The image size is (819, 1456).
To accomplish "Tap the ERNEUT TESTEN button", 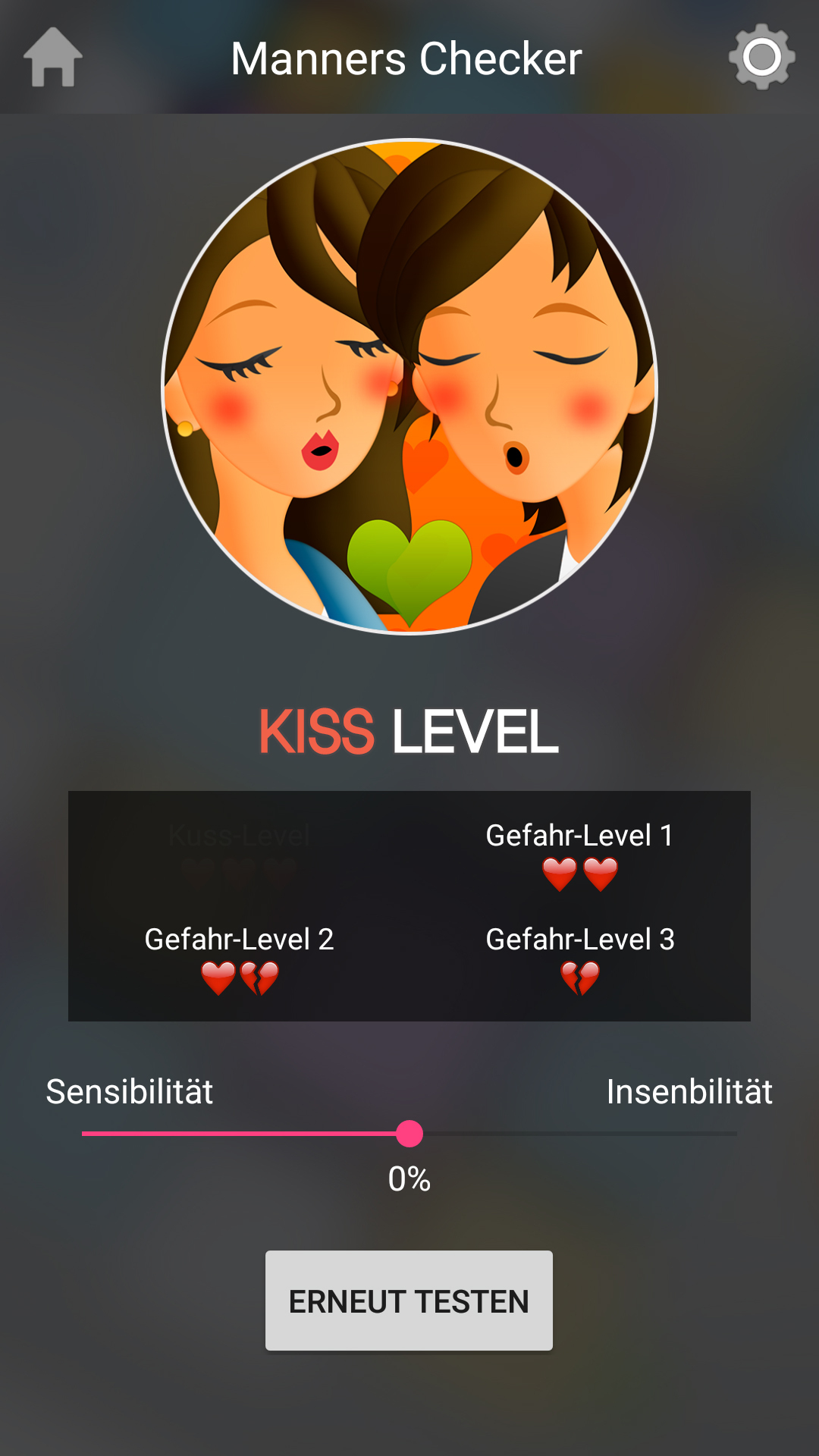I will tap(409, 1301).
